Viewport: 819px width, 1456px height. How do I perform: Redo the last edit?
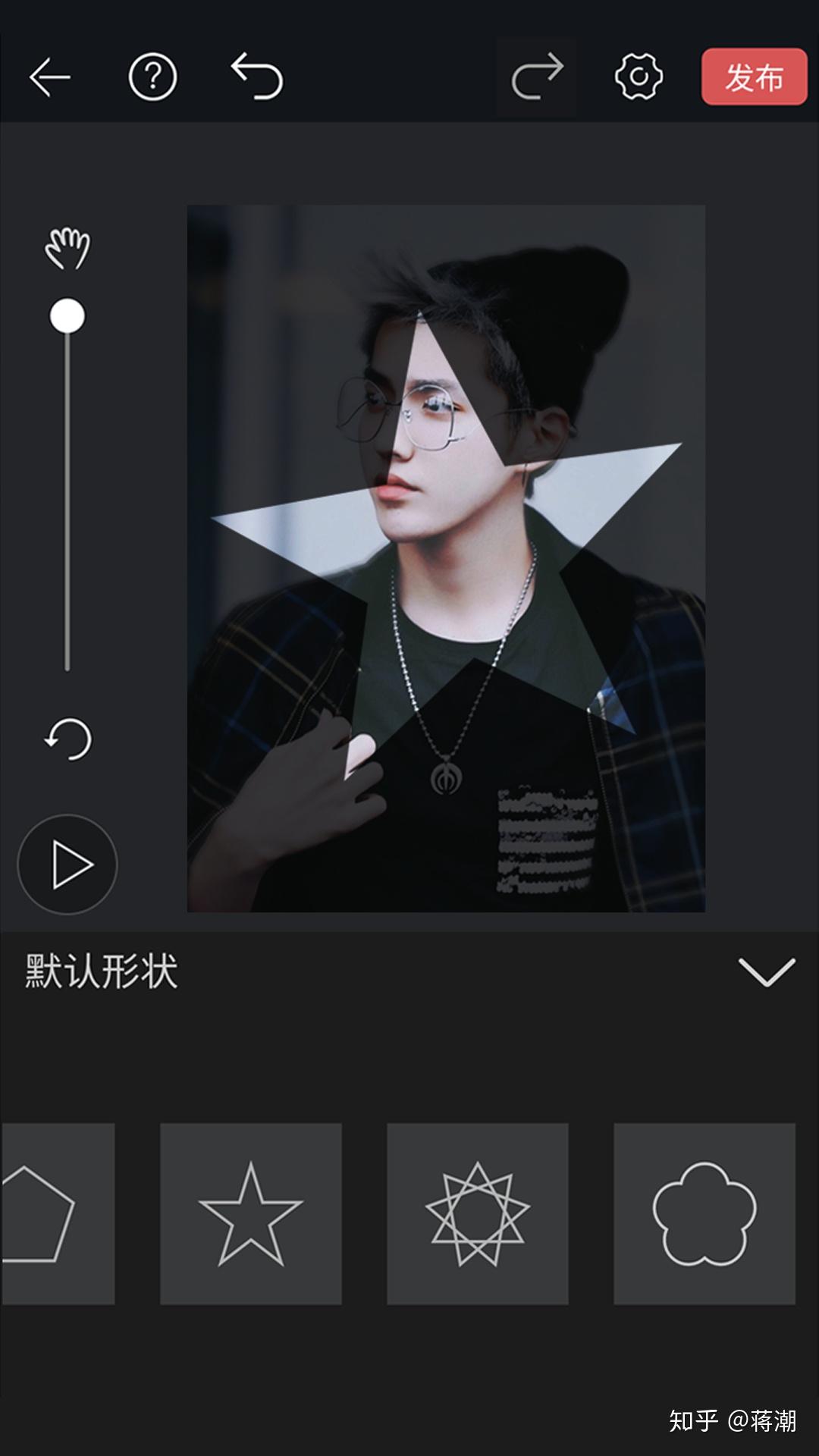[x=537, y=76]
